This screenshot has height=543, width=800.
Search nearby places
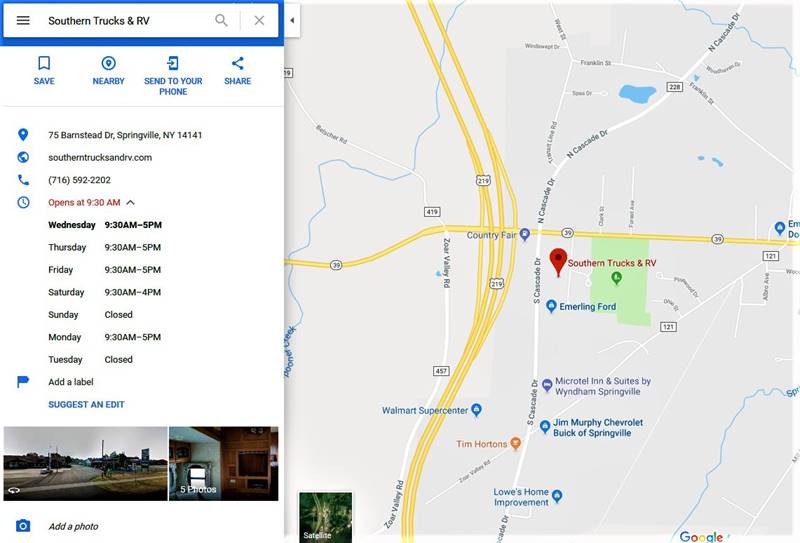point(108,70)
